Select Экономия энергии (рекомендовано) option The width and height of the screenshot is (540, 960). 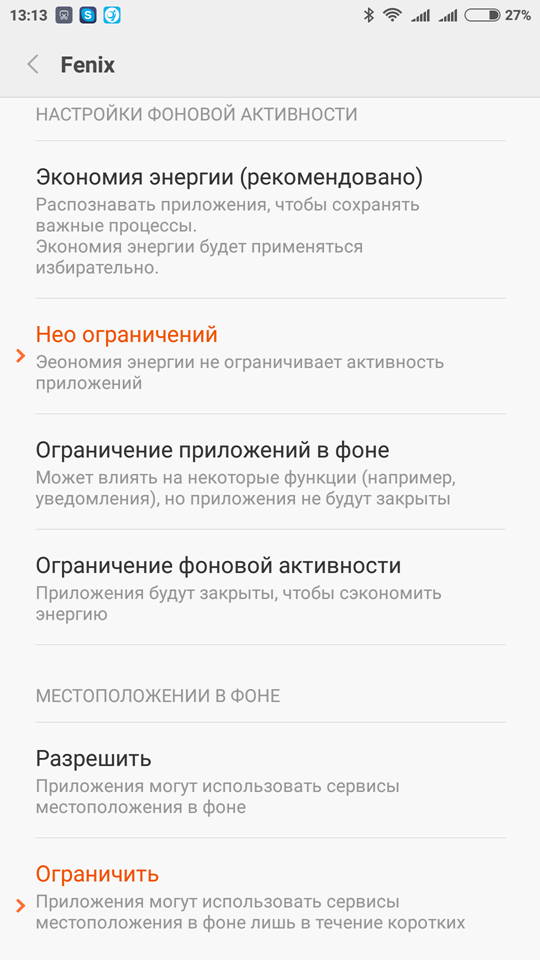coord(270,220)
